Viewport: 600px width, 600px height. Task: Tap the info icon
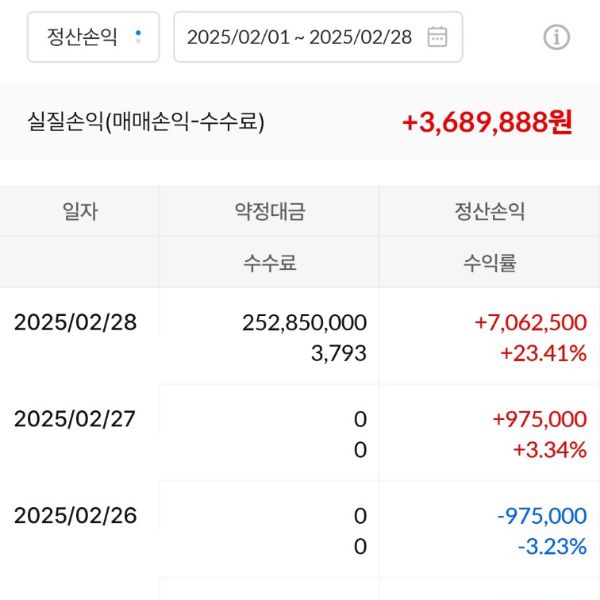click(x=556, y=38)
